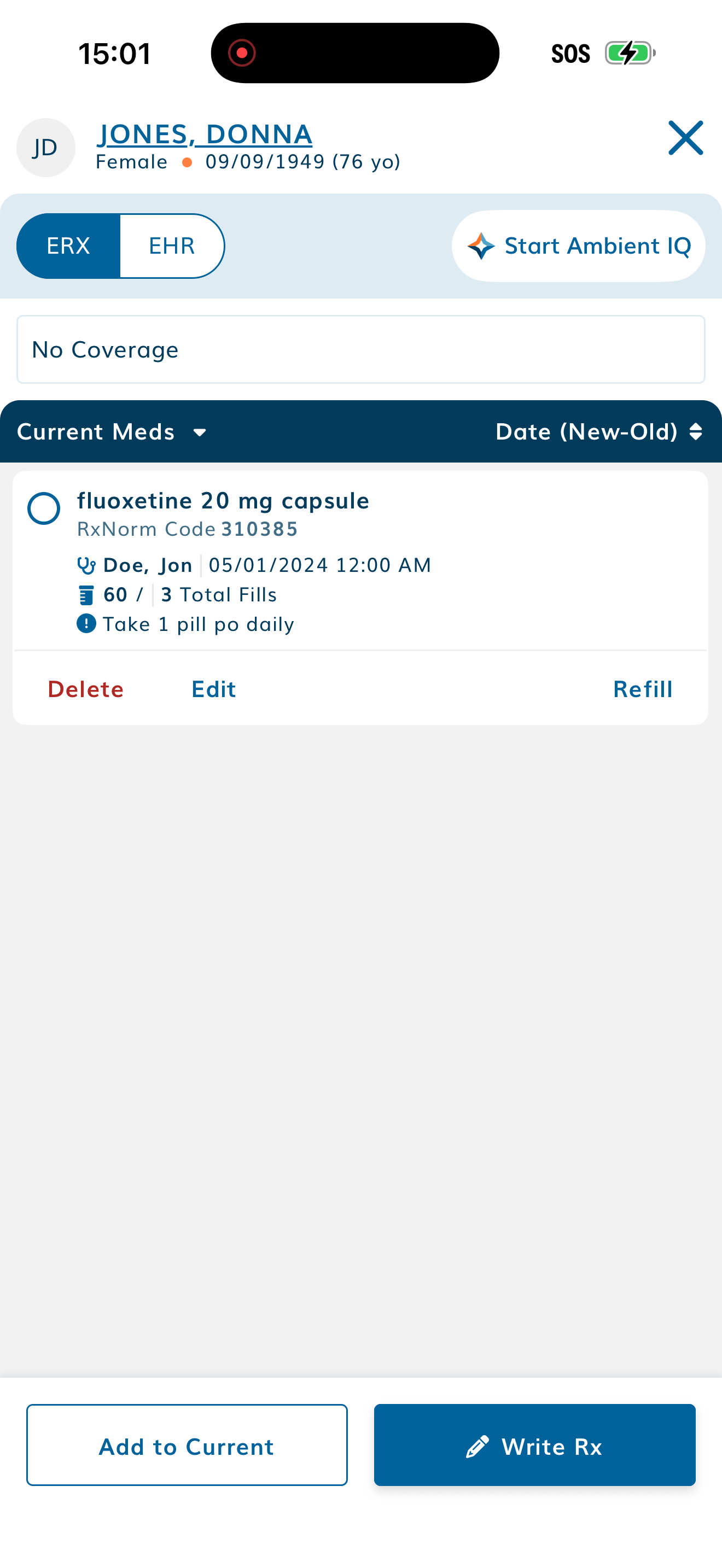Tap the pencil icon on Write Rx
The width and height of the screenshot is (722, 1568).
pyautogui.click(x=479, y=1446)
